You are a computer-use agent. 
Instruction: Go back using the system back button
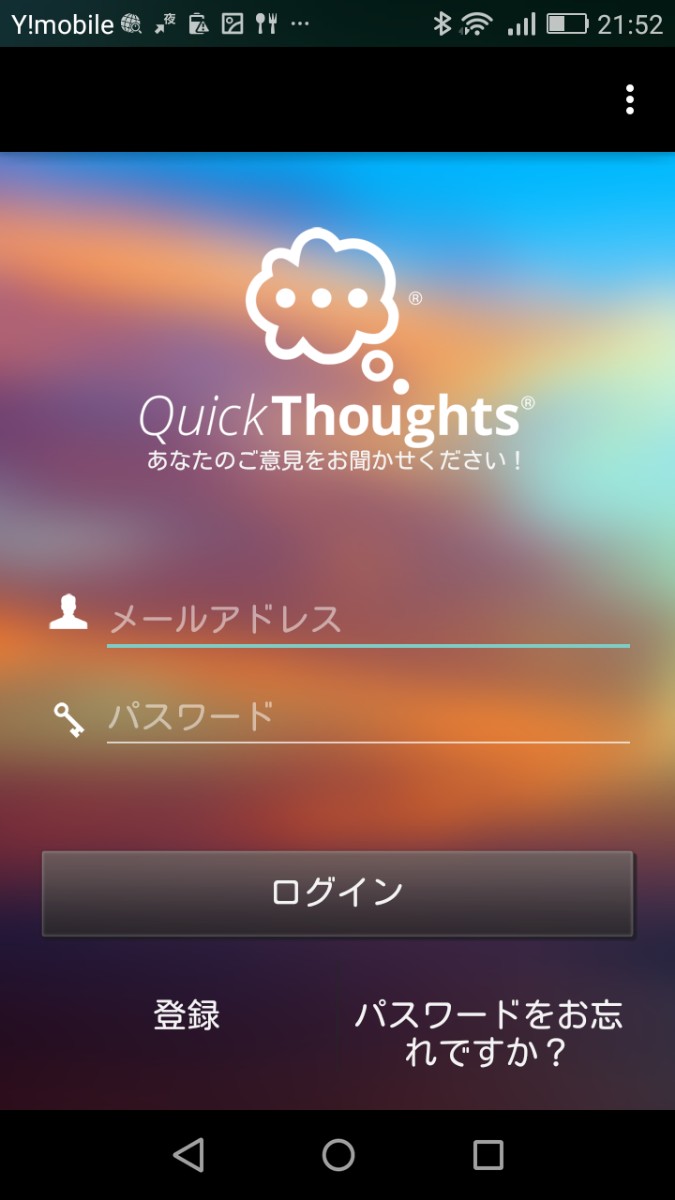pos(188,1155)
